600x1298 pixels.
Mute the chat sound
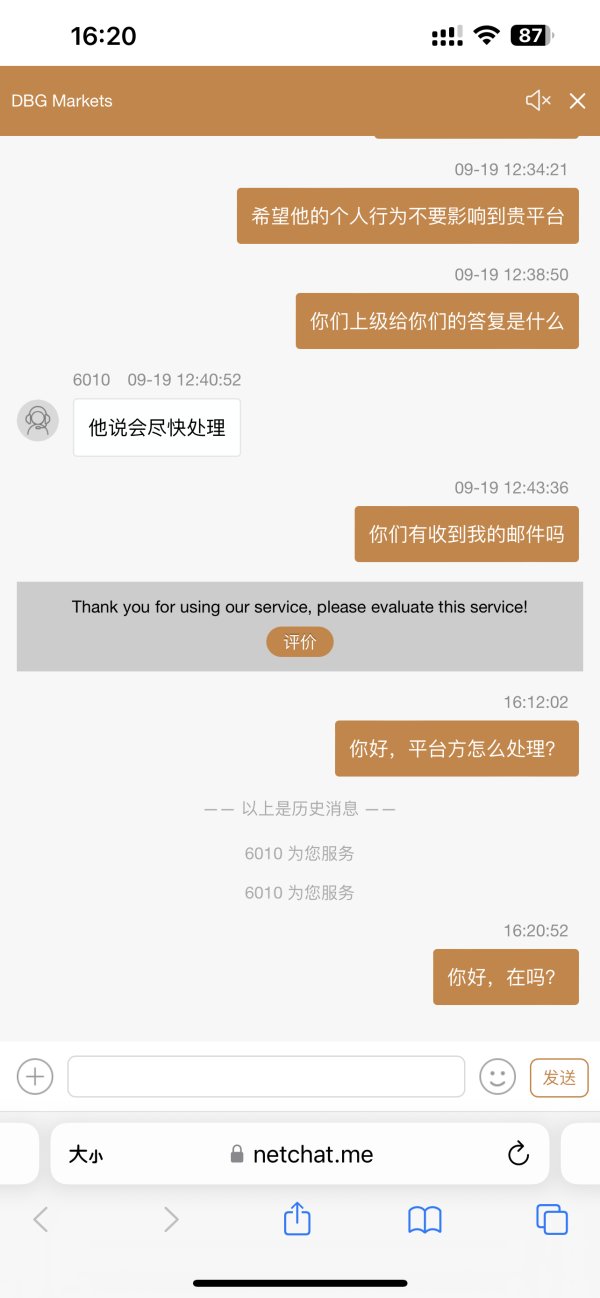[x=538, y=100]
